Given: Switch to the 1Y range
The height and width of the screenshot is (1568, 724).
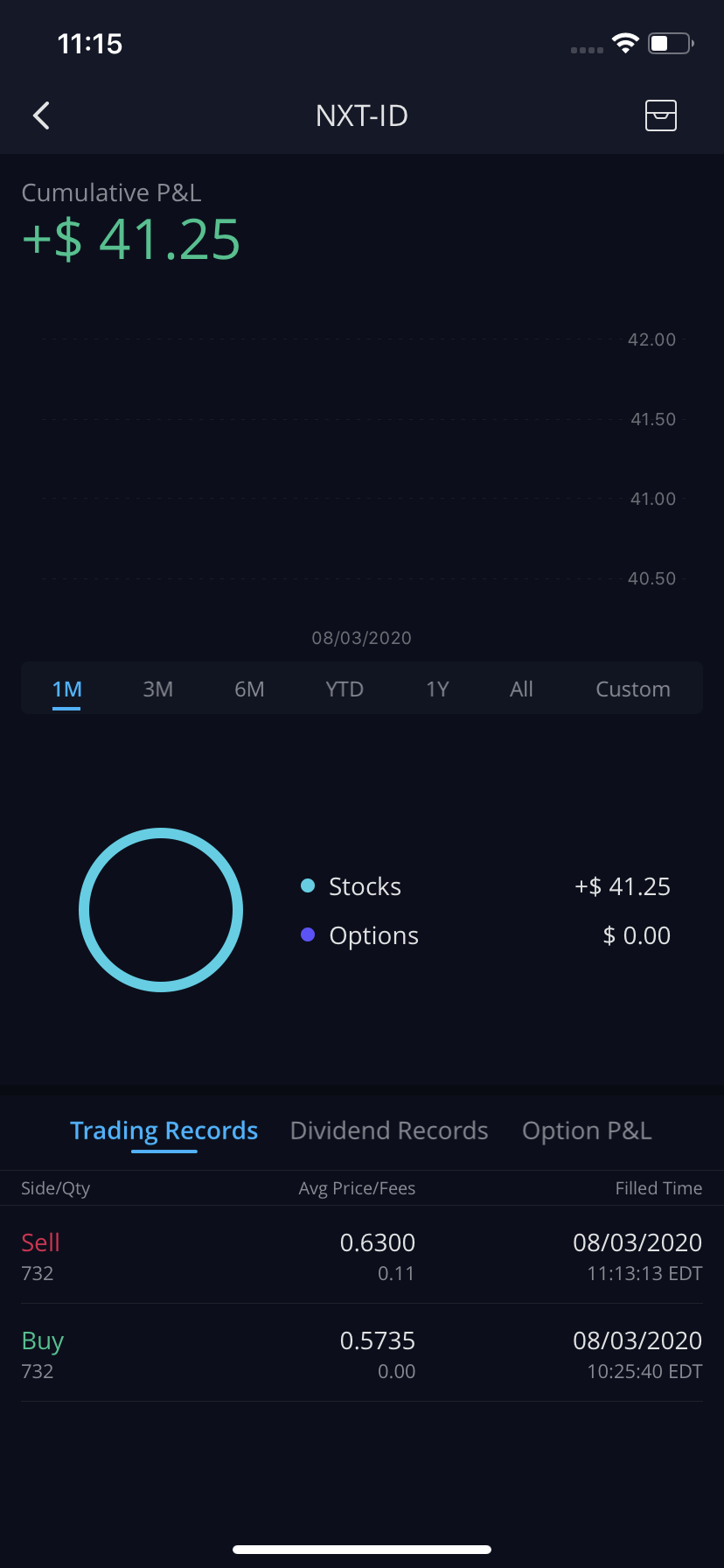Looking at the screenshot, I should (437, 689).
